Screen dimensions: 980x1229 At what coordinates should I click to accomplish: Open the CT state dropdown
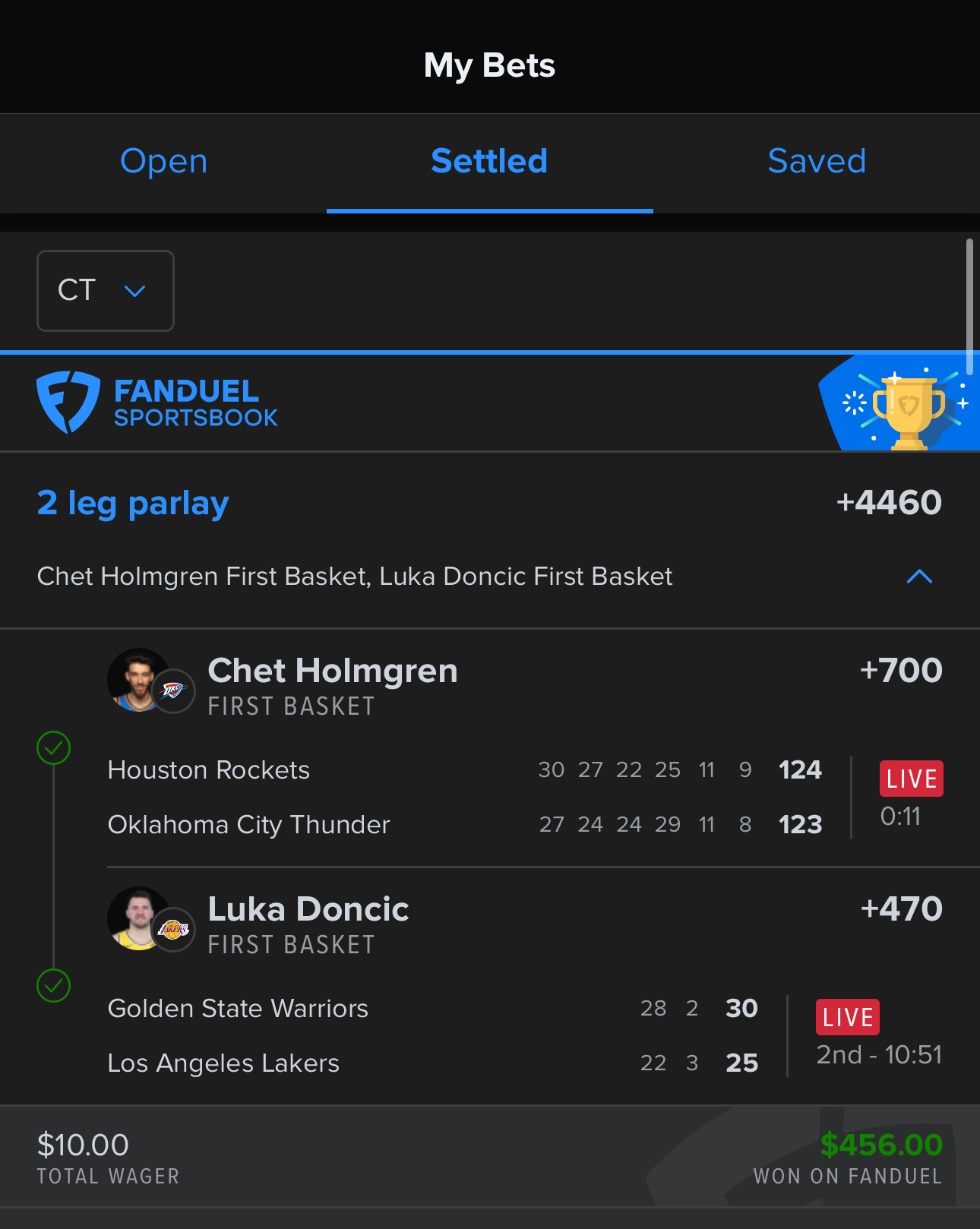[x=106, y=291]
